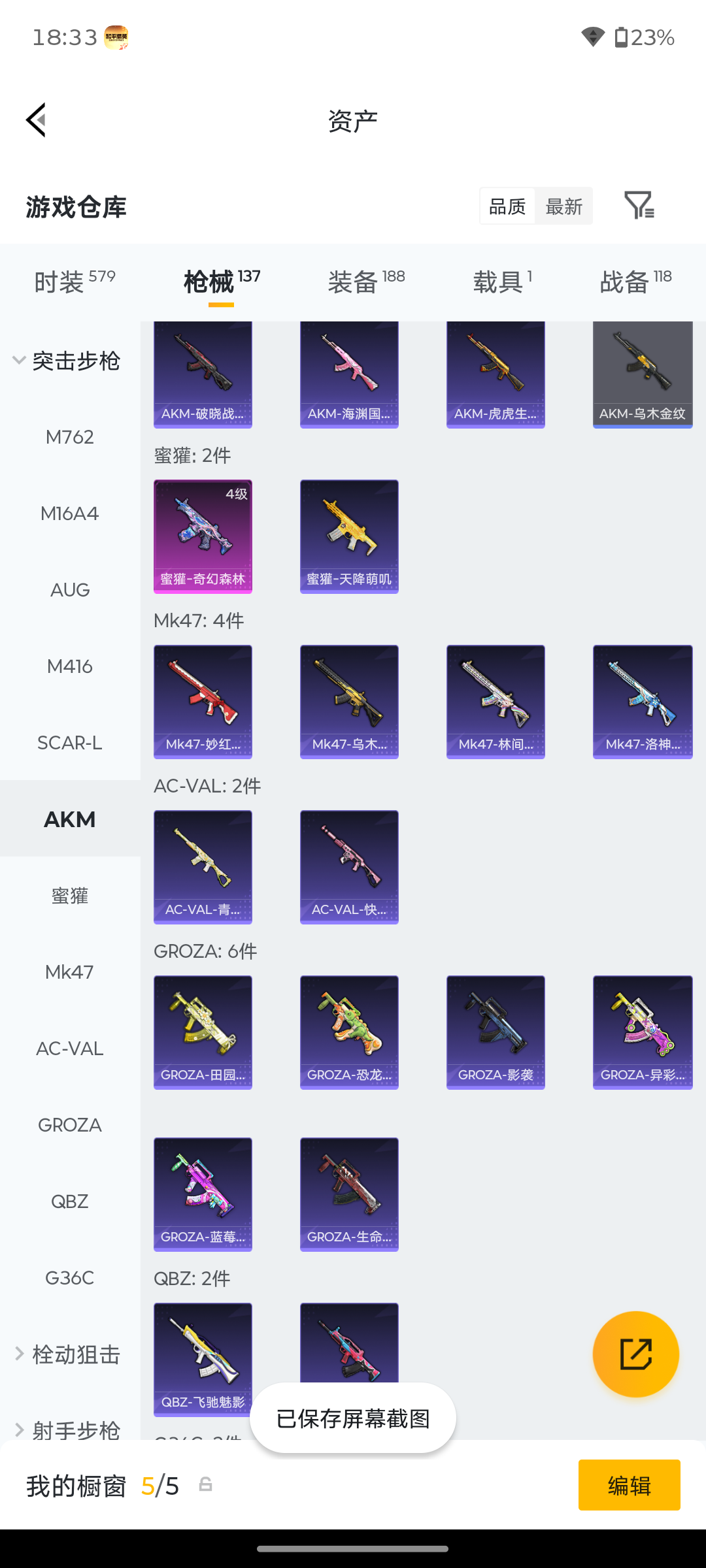Select the 品质 sort option
Image resolution: width=706 pixels, height=1568 pixels.
click(507, 206)
